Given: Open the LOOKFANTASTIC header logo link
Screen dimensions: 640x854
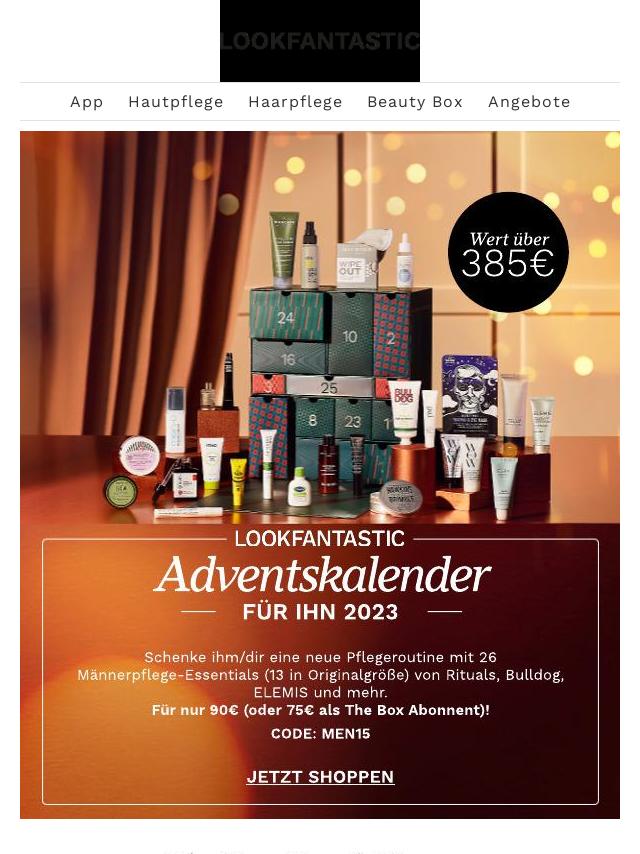Looking at the screenshot, I should [320, 41].
